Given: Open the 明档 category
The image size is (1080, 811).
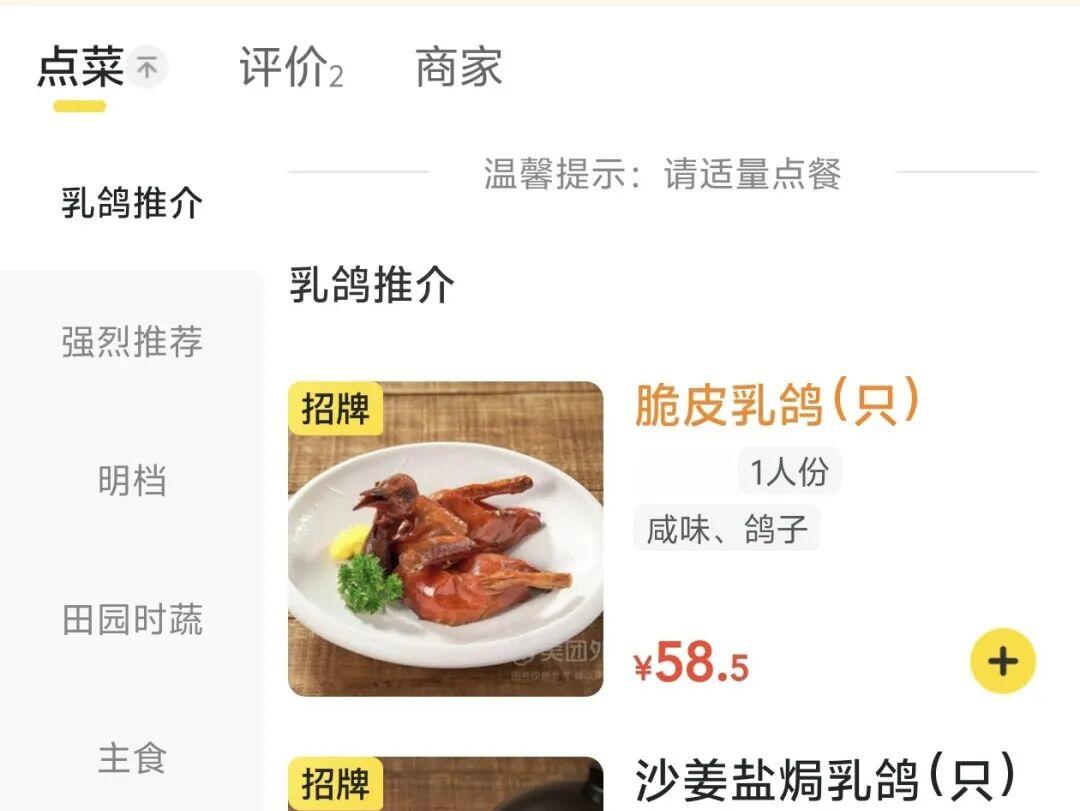Looking at the screenshot, I should (x=132, y=481).
